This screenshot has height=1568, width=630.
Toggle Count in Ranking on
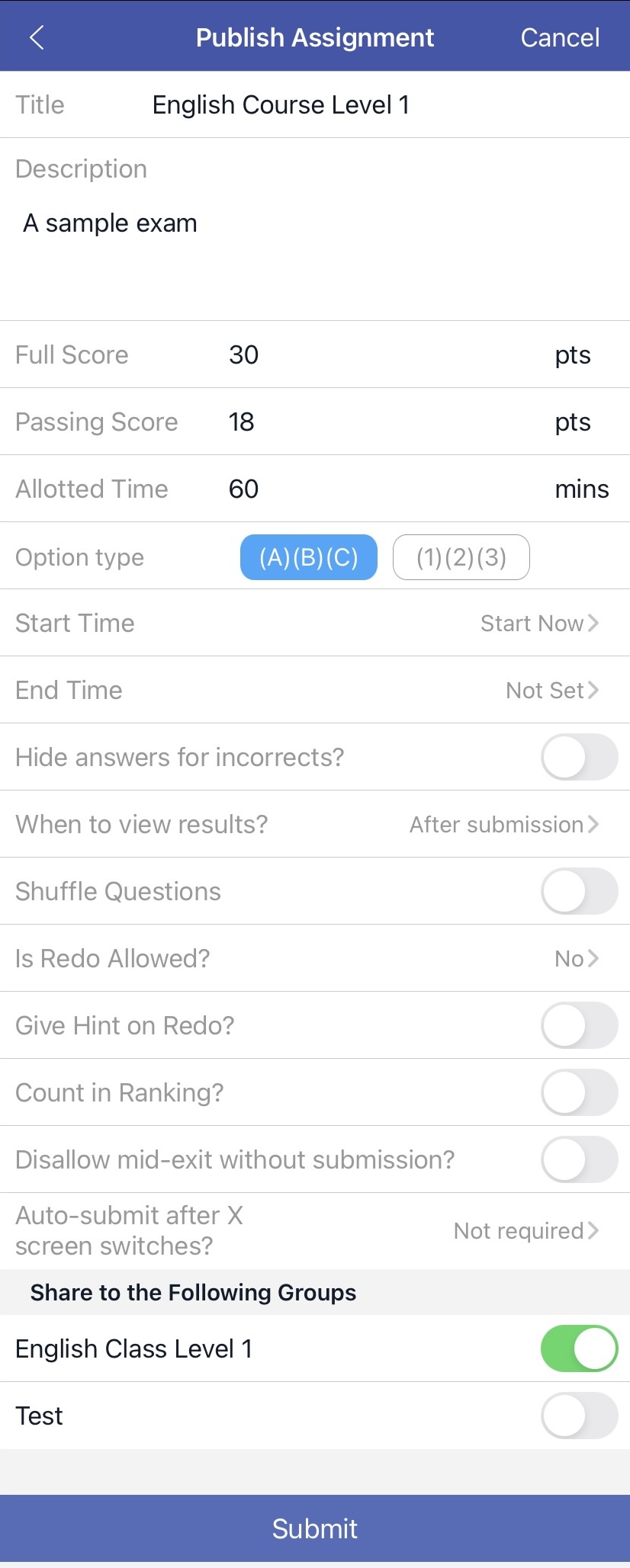[579, 1092]
